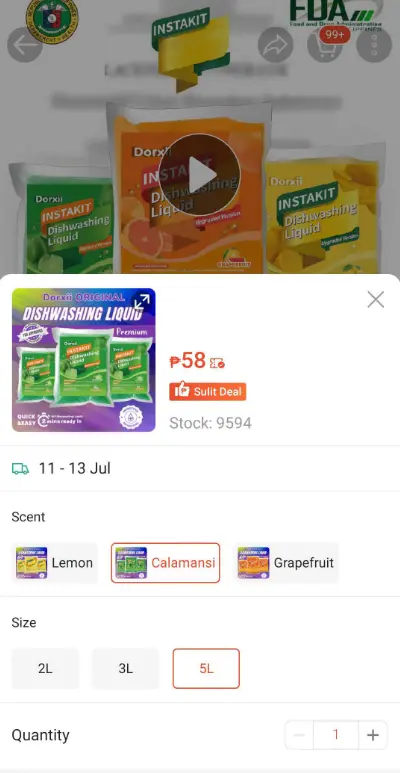
Task: Decrease quantity with the minus button
Action: [x=299, y=736]
